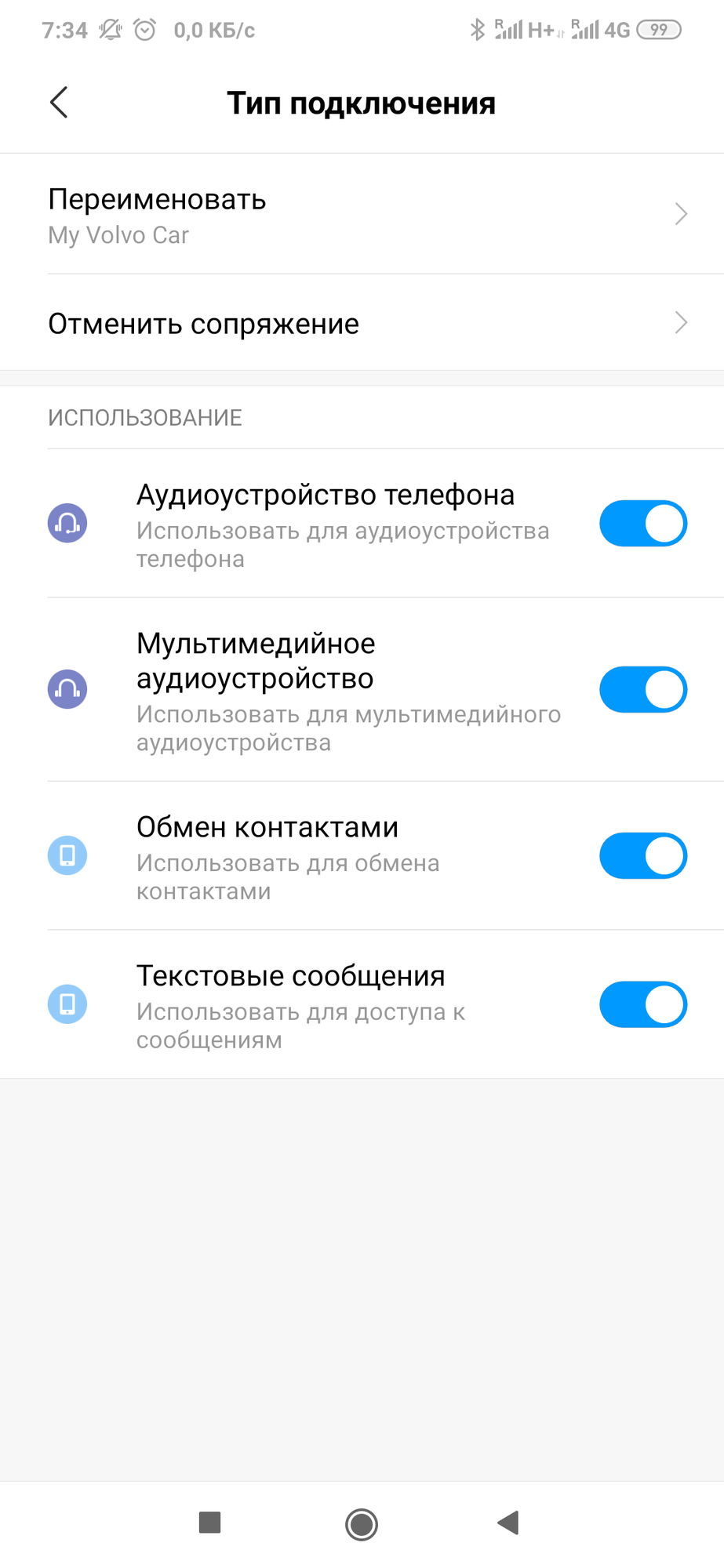This screenshot has width=724, height=1568.
Task: Tap the system home button
Action: click(362, 1524)
